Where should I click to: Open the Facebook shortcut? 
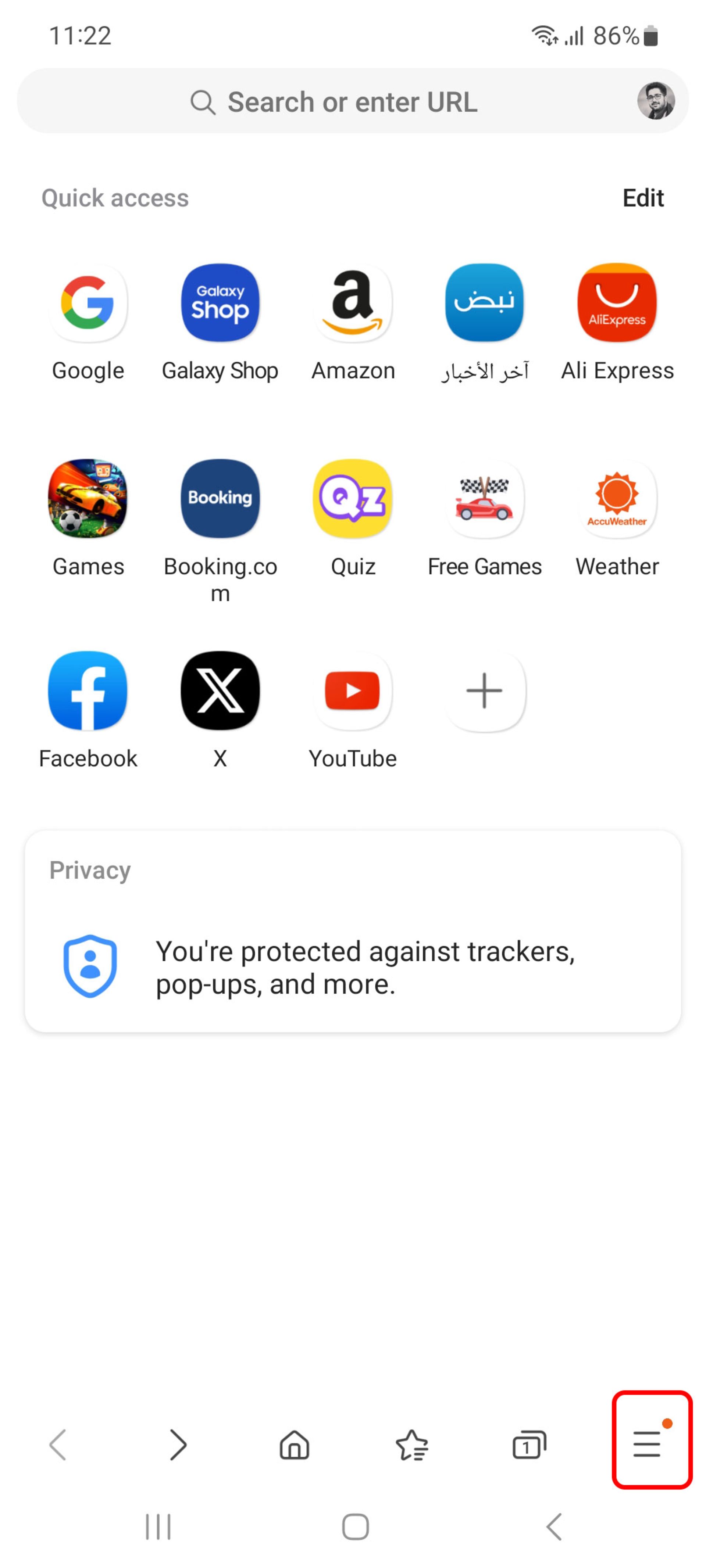[x=88, y=691]
